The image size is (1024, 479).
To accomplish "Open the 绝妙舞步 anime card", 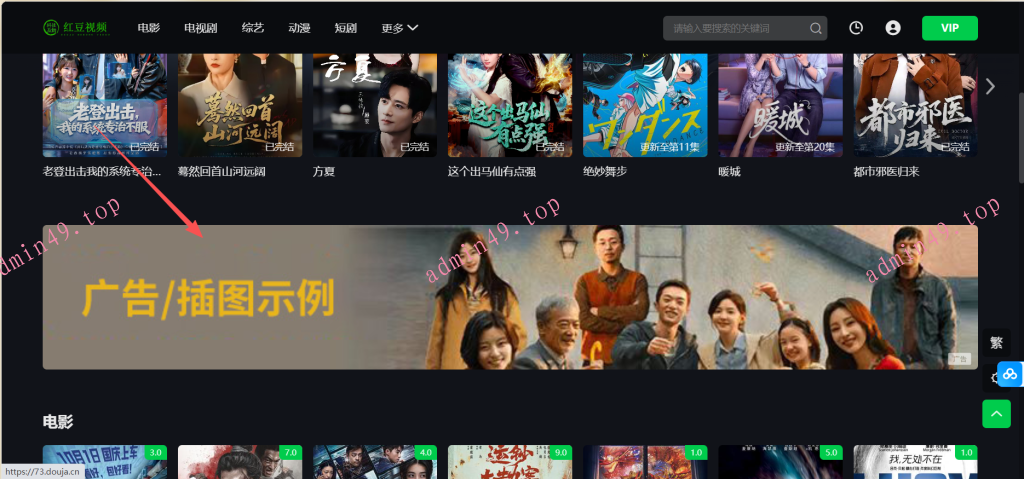I will (645, 105).
